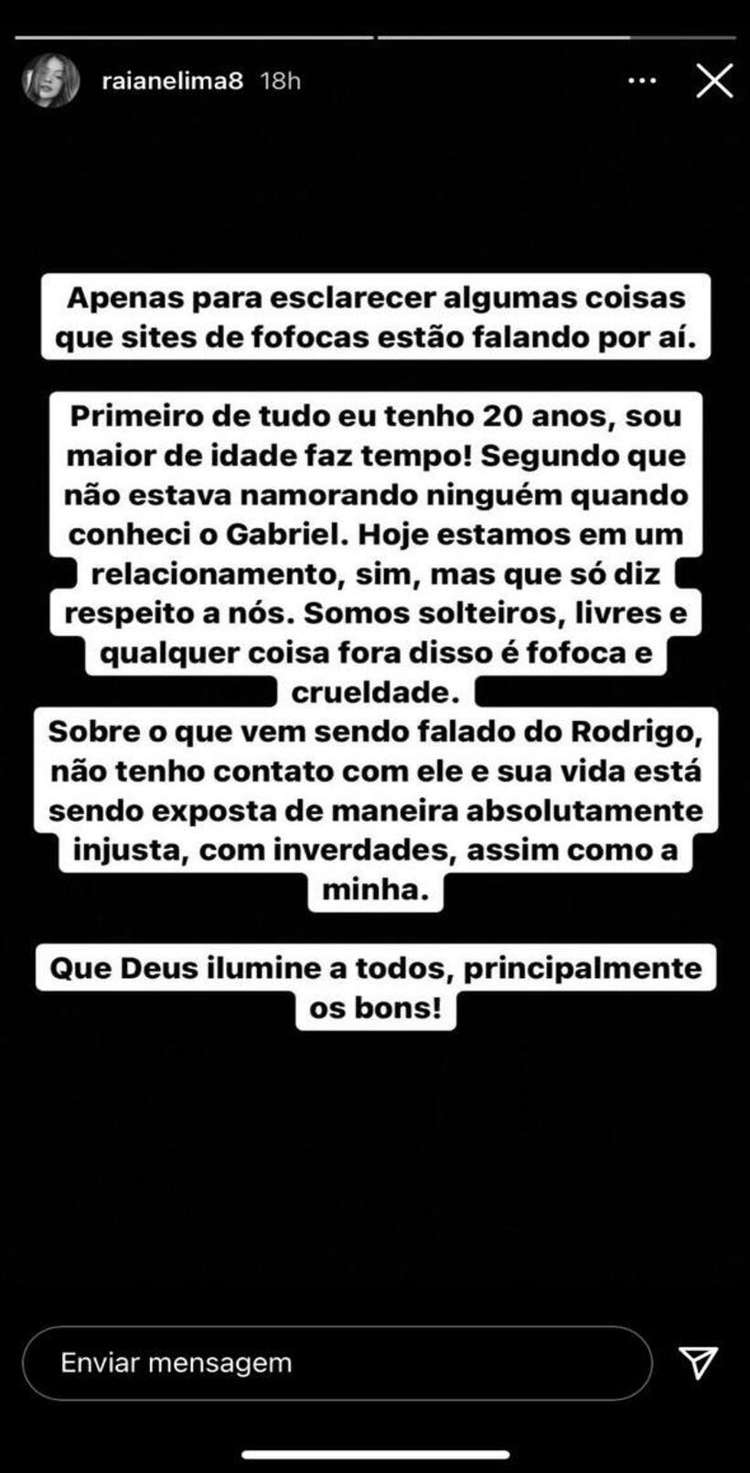The height and width of the screenshot is (1473, 750).
Task: Tap the raianelima8 username
Action: tap(172, 81)
